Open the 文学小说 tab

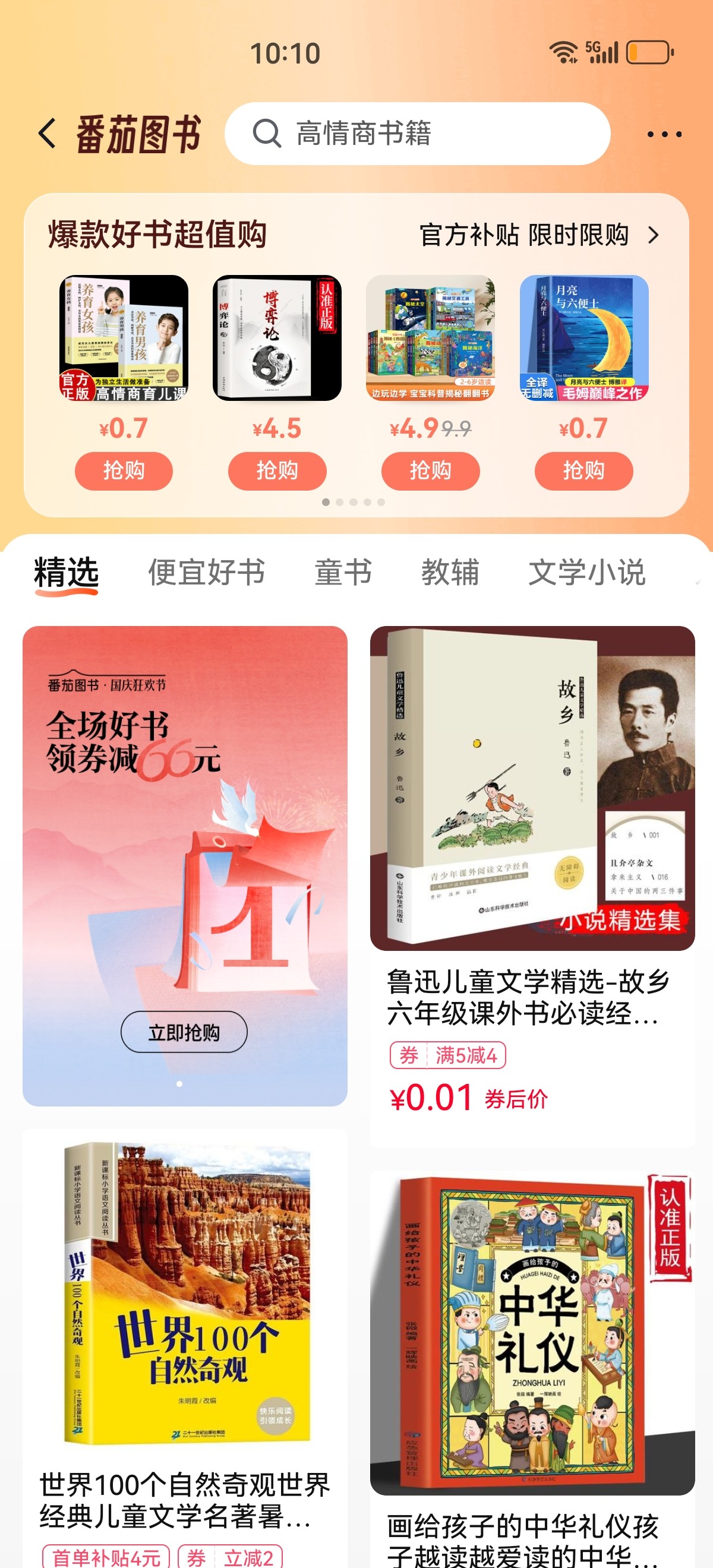click(586, 572)
